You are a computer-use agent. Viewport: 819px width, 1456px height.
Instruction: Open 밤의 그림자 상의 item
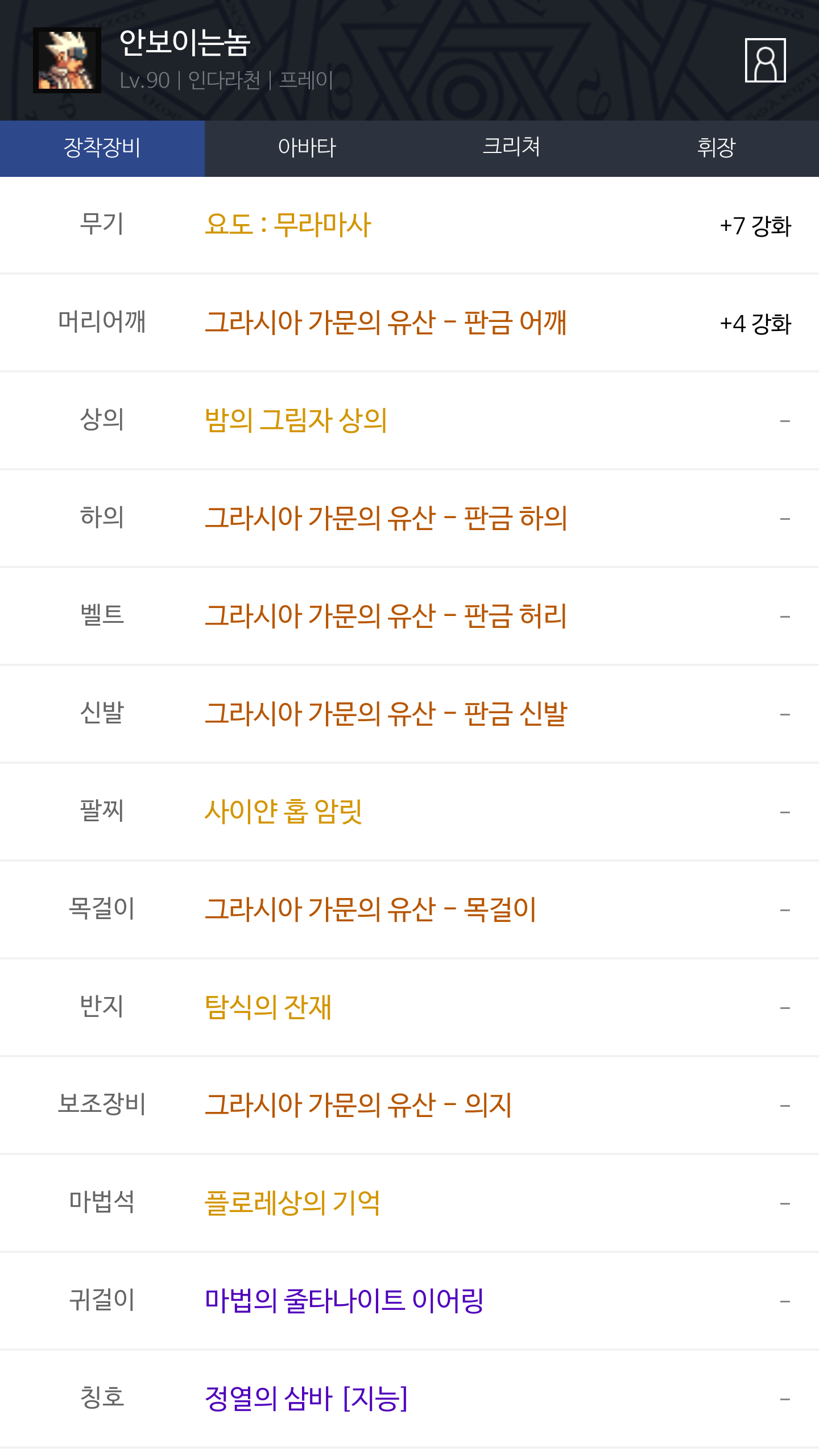pyautogui.click(x=296, y=420)
